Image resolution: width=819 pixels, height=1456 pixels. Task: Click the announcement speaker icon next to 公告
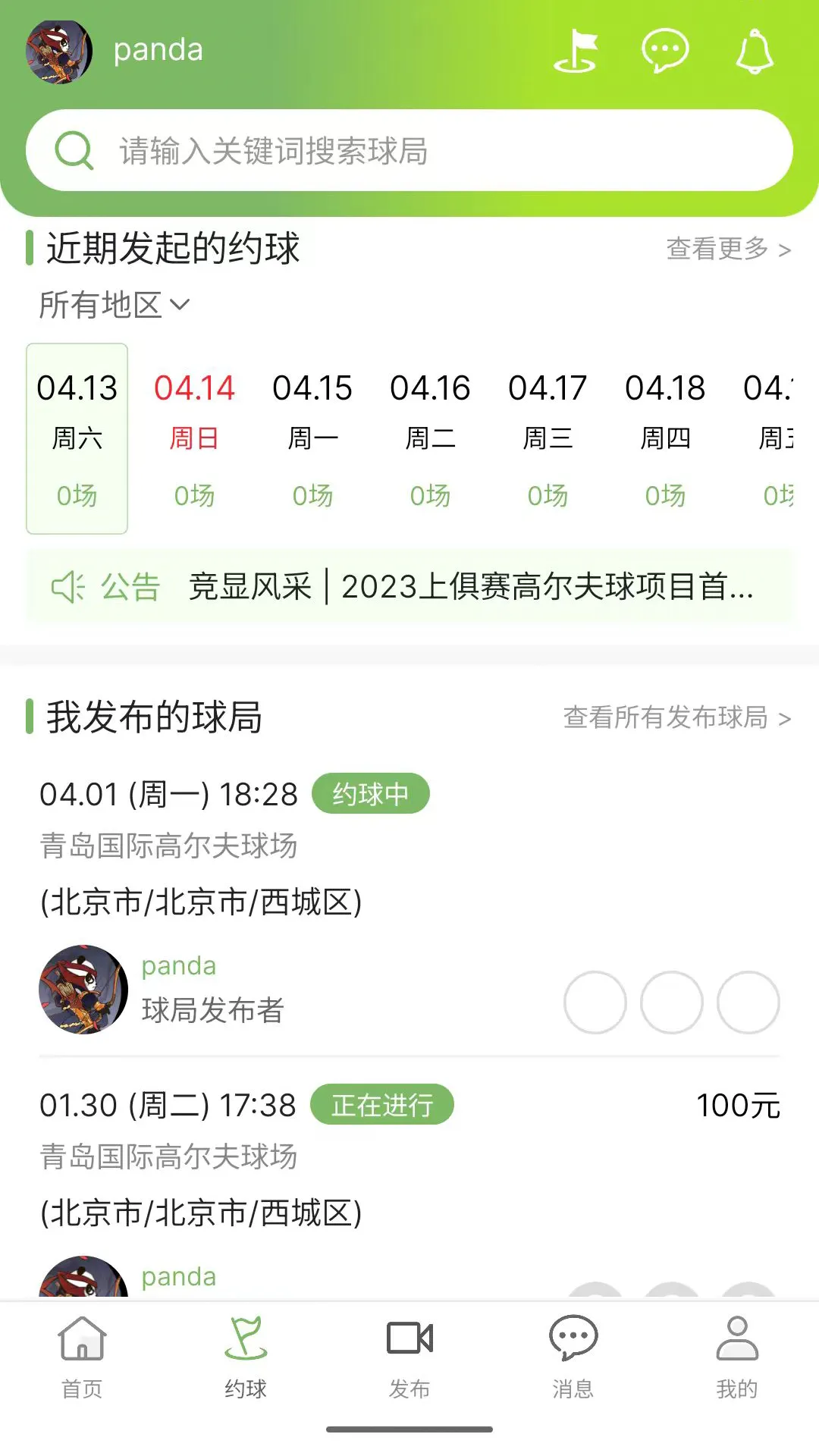pos(67,588)
